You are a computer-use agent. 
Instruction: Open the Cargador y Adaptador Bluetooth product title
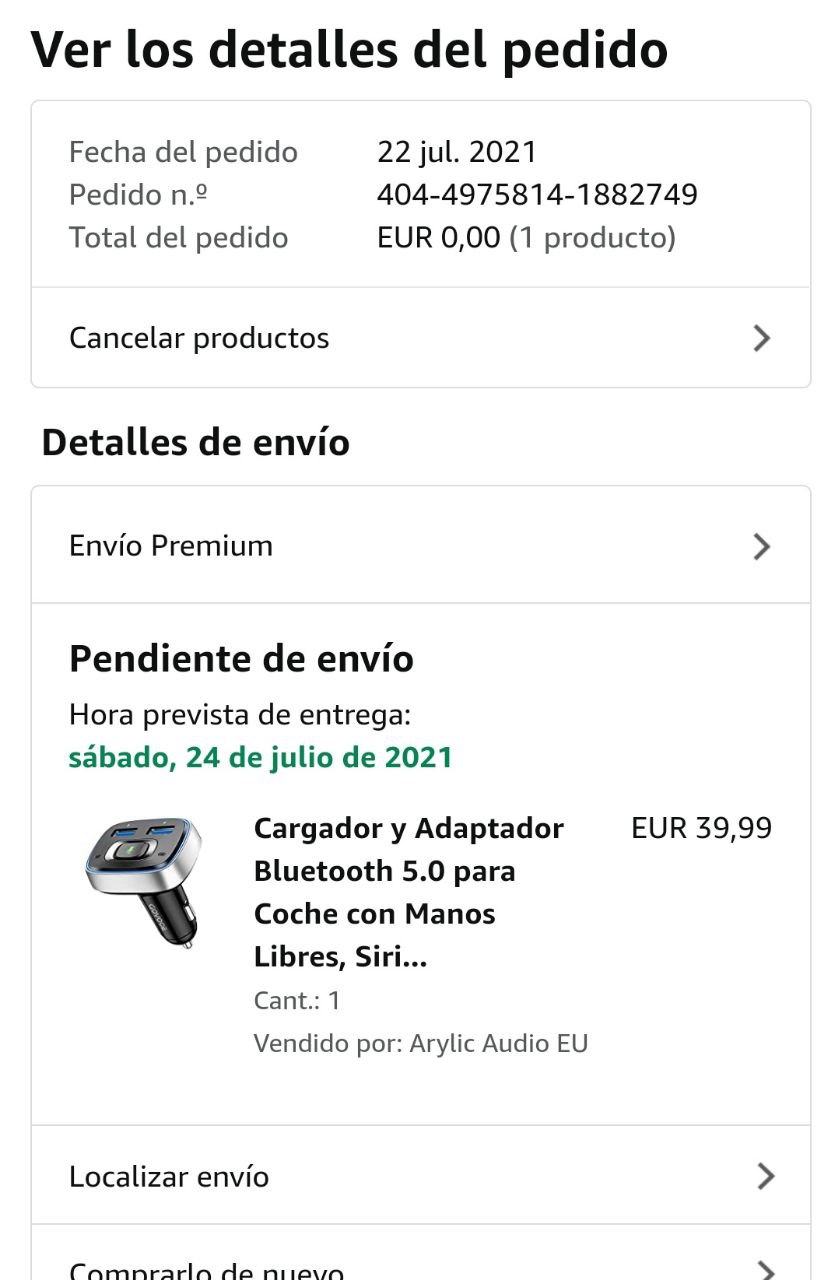point(408,892)
